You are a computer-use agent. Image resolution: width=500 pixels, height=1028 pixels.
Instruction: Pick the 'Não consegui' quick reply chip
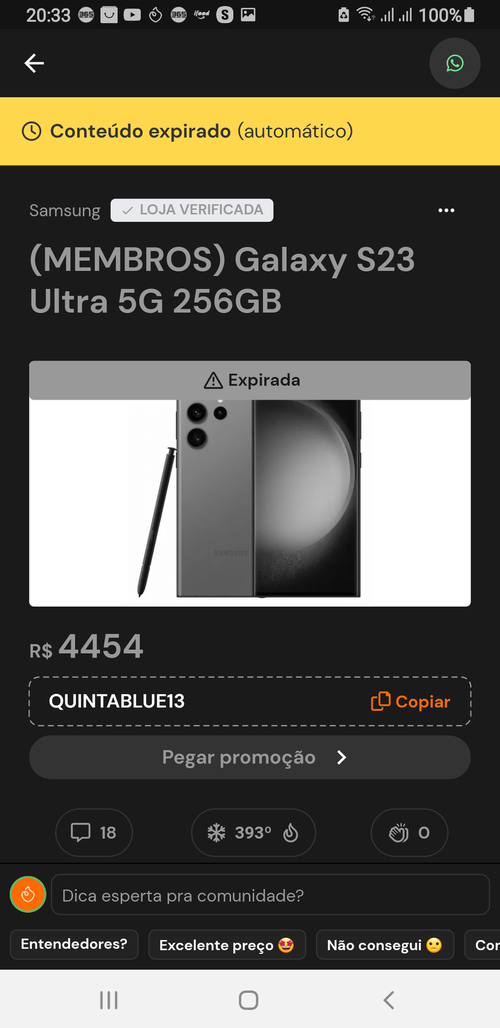385,945
